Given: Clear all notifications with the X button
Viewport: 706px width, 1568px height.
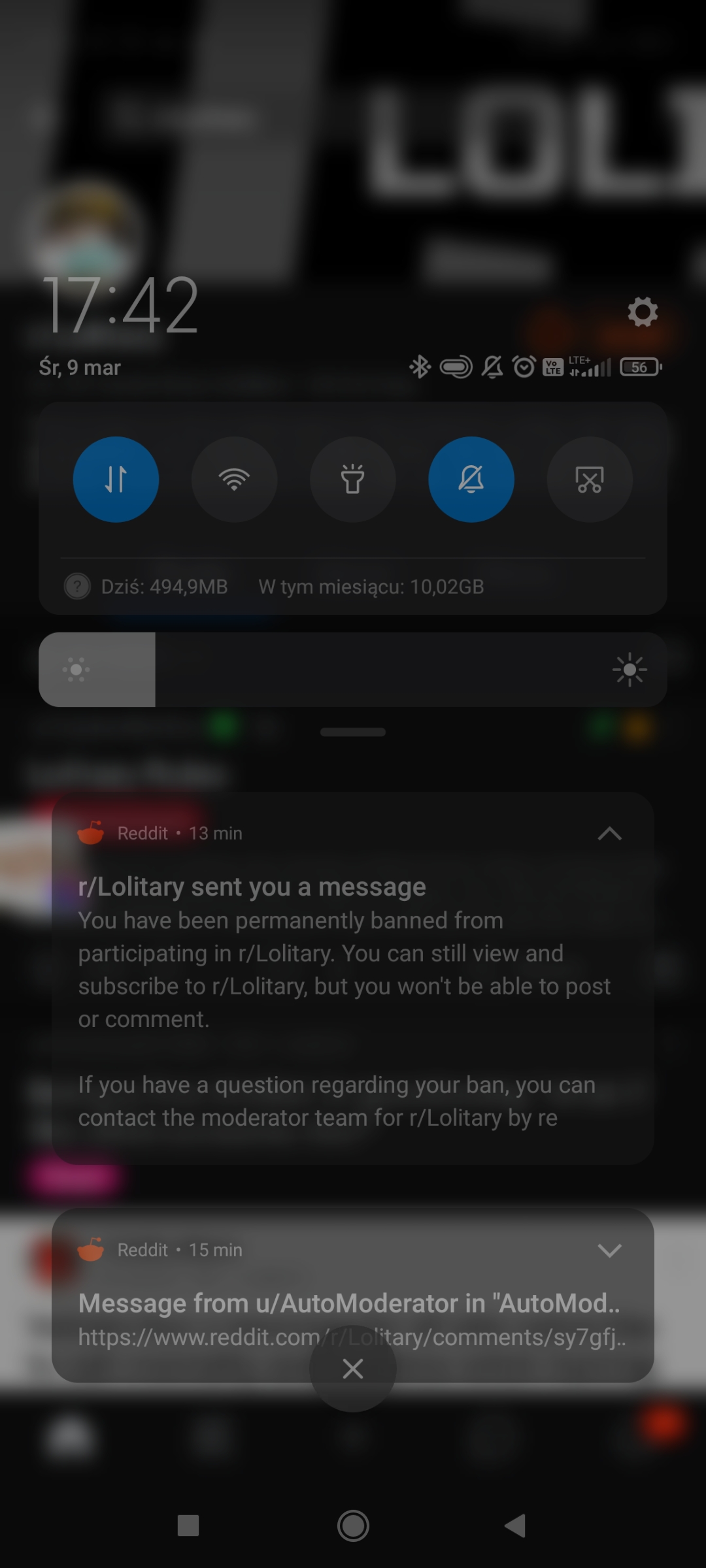Looking at the screenshot, I should point(353,1369).
